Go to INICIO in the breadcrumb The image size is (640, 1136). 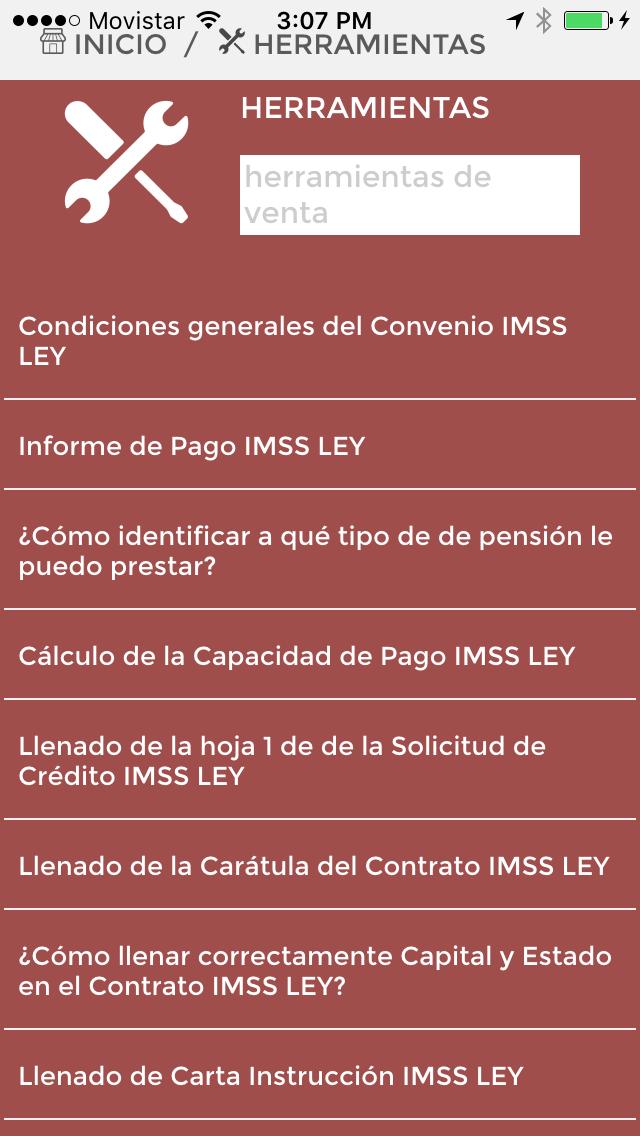point(103,43)
